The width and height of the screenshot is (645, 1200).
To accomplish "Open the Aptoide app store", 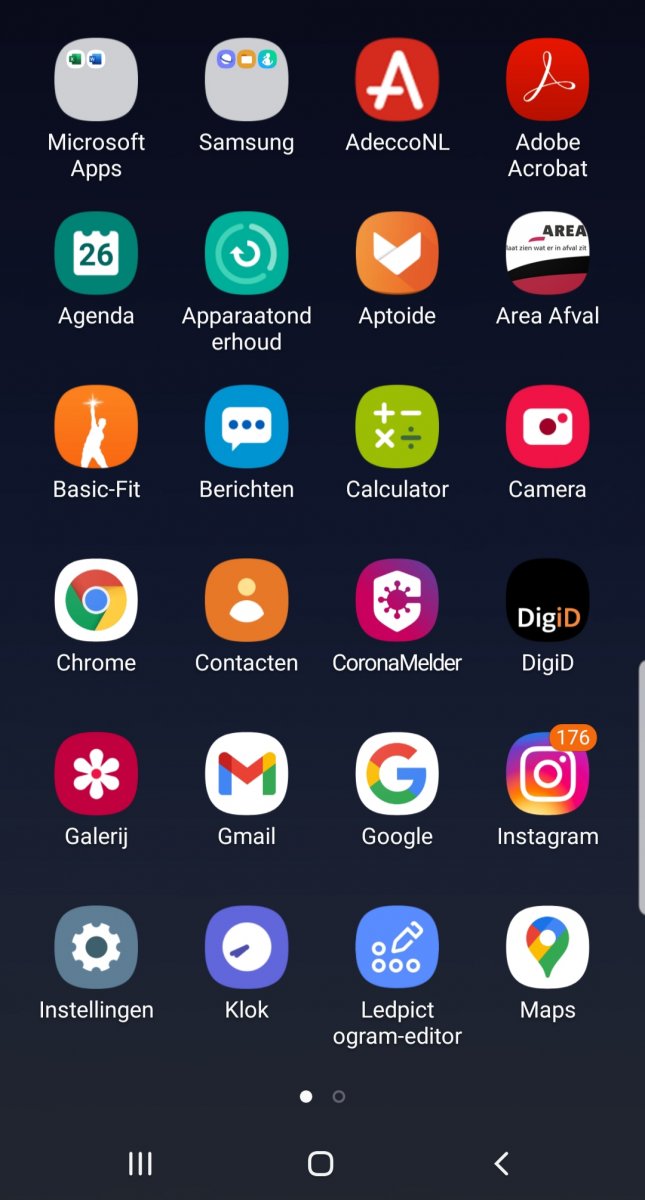I will click(397, 253).
